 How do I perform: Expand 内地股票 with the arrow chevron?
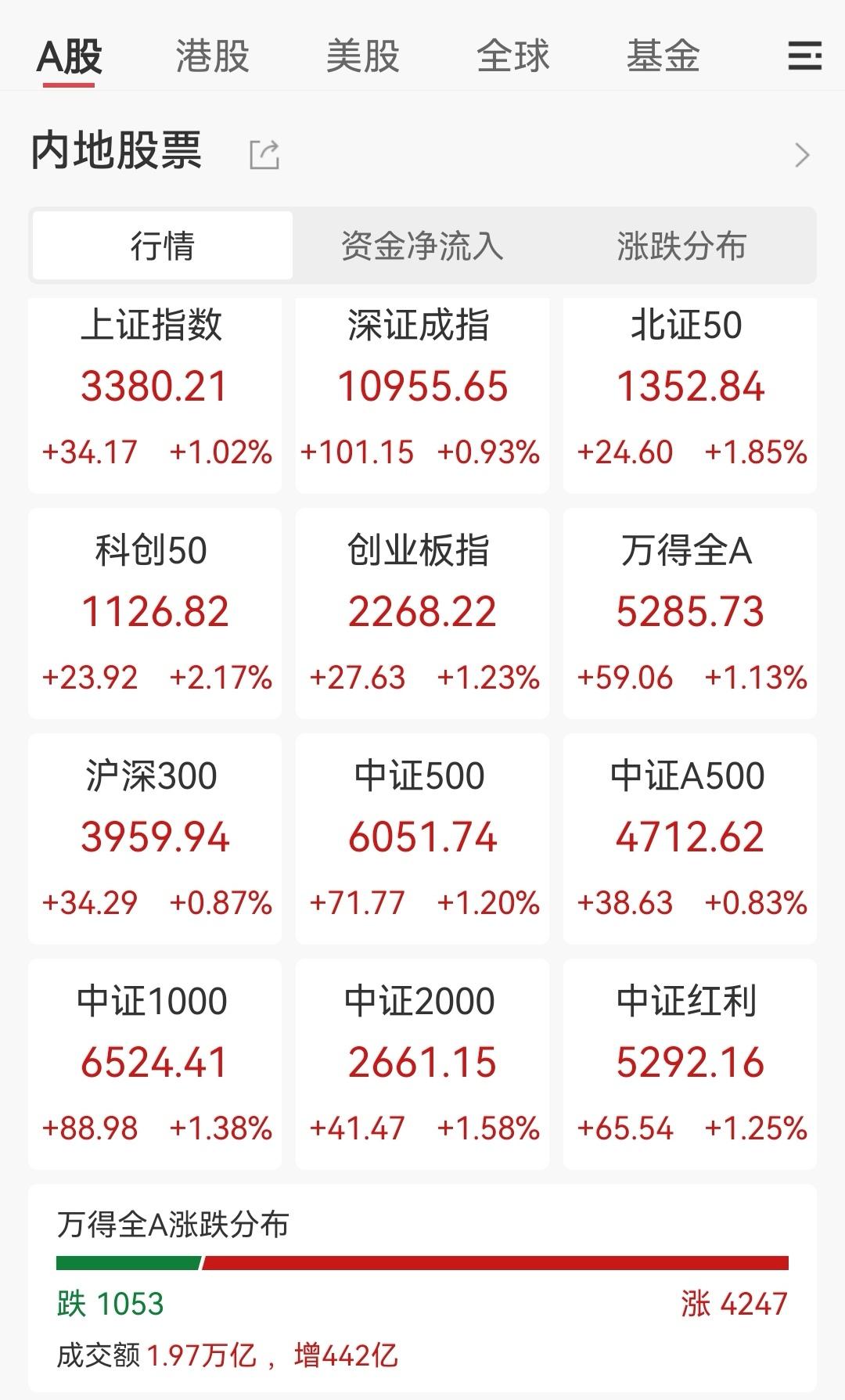(x=802, y=155)
